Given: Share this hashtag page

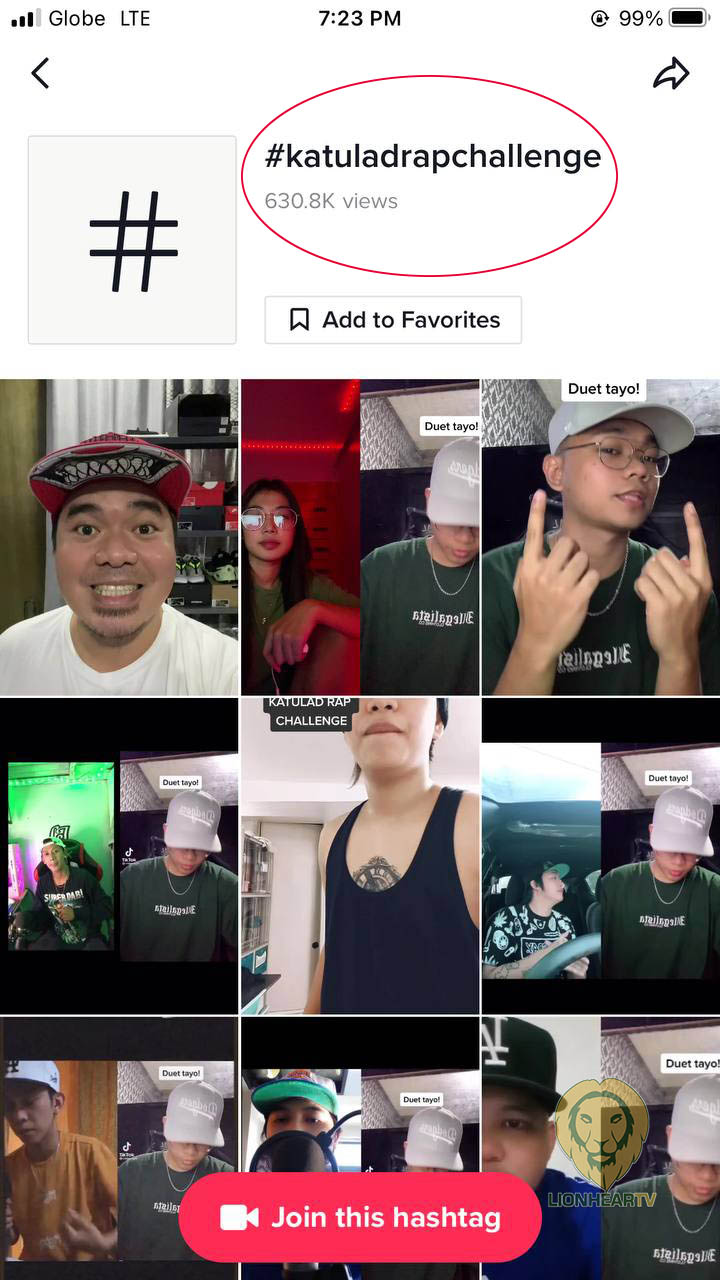Looking at the screenshot, I should 671,73.
